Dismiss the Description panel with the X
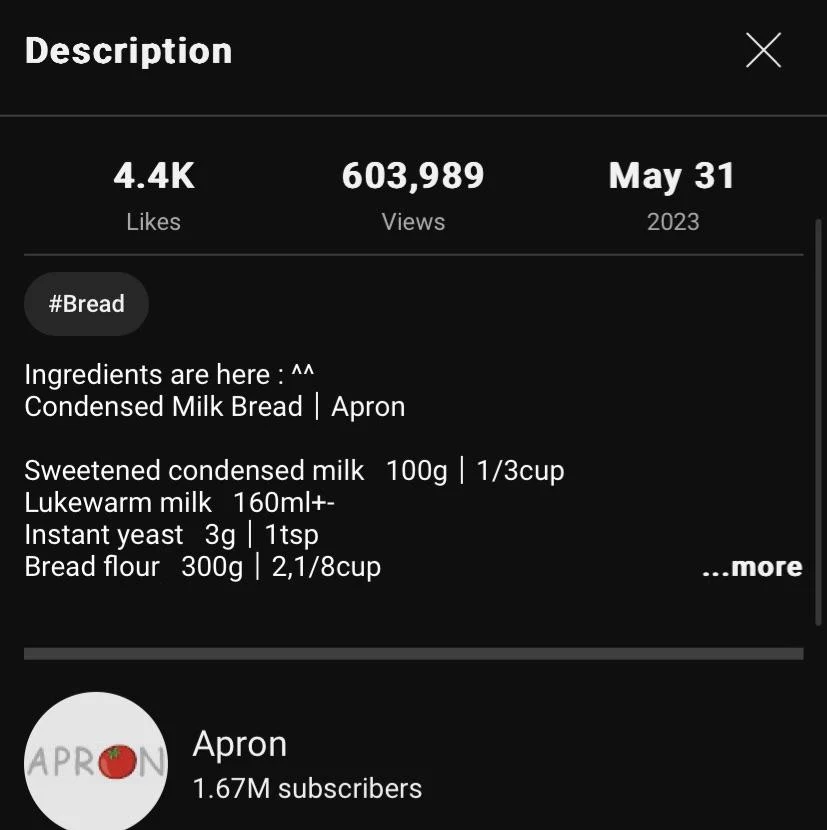Image resolution: width=827 pixels, height=830 pixels. coord(763,49)
